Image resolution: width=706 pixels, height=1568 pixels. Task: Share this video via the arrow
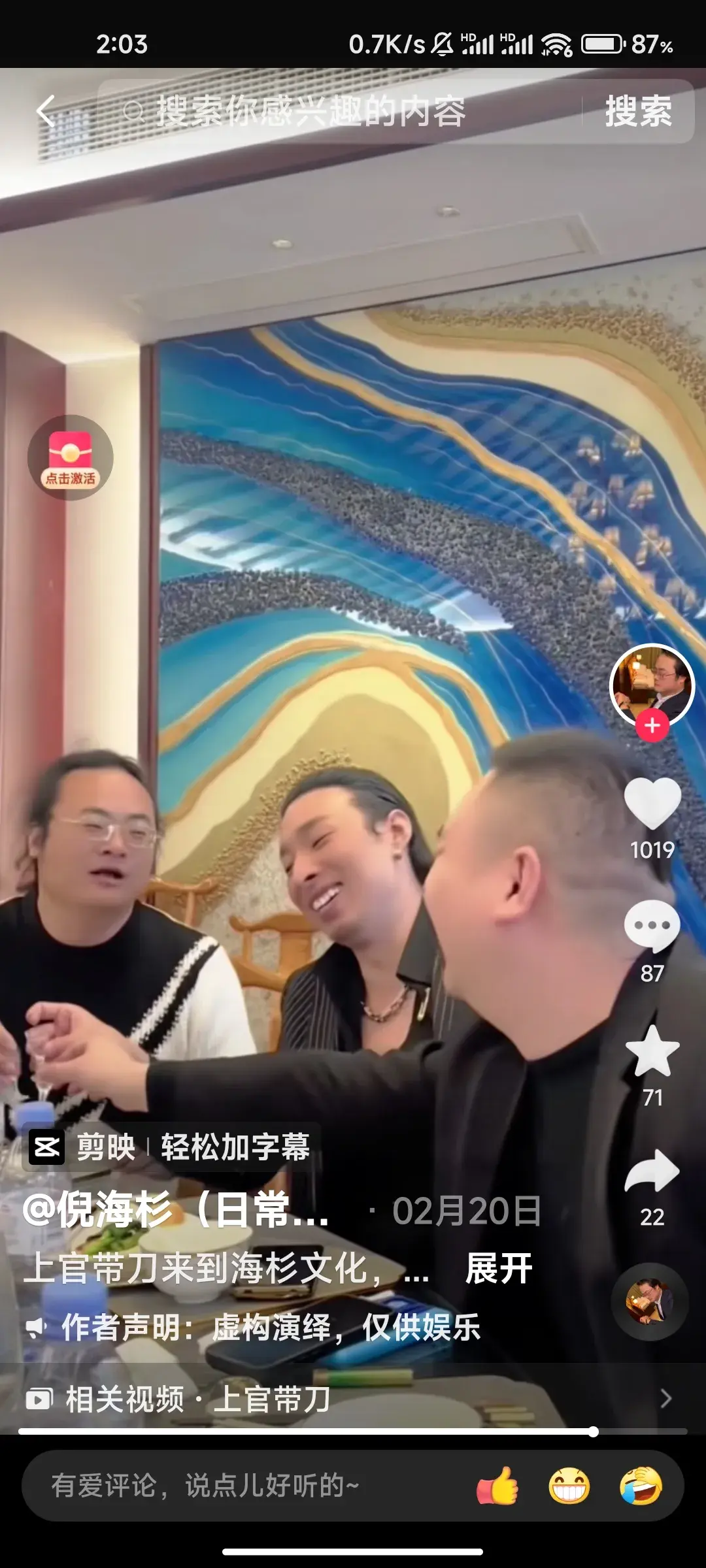(652, 1173)
